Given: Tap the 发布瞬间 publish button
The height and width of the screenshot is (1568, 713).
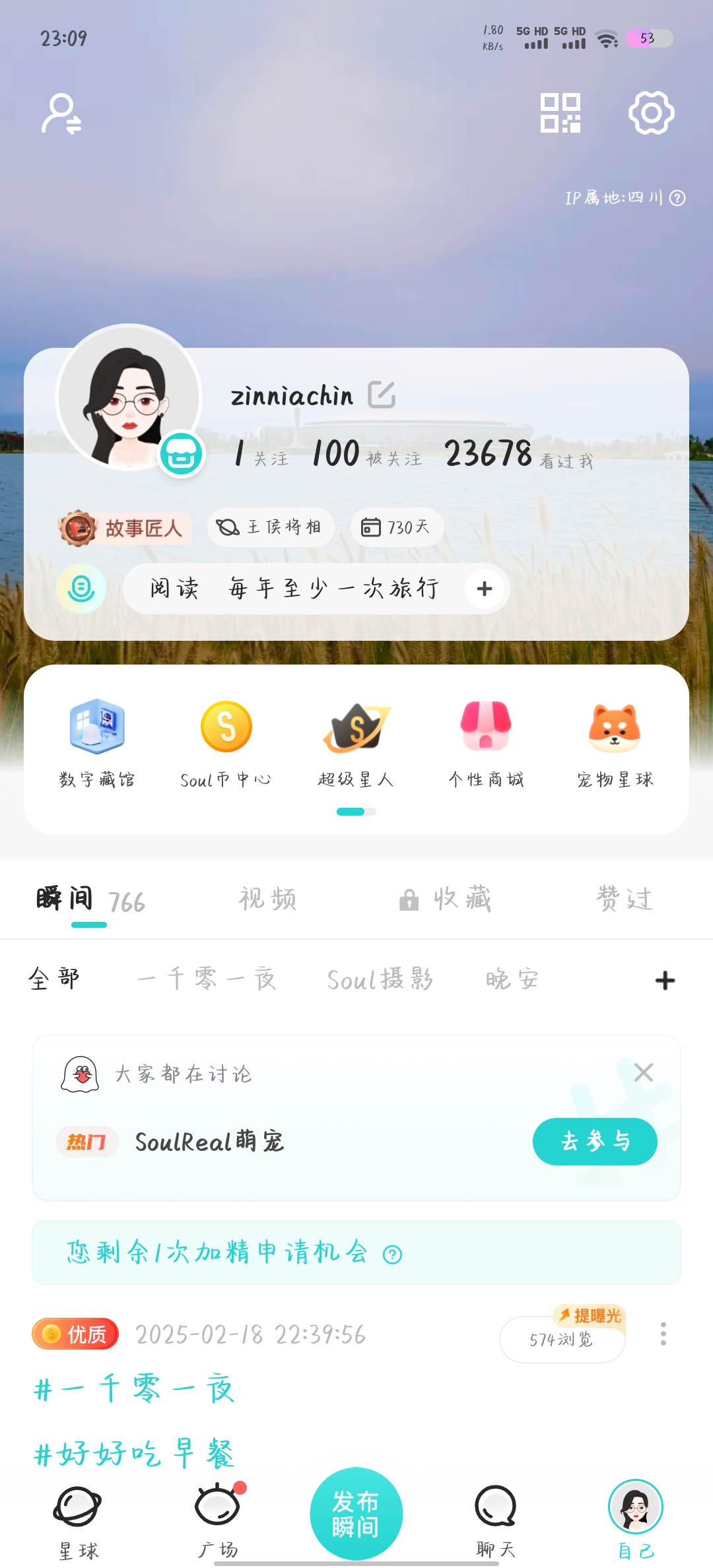Looking at the screenshot, I should coord(356,1513).
